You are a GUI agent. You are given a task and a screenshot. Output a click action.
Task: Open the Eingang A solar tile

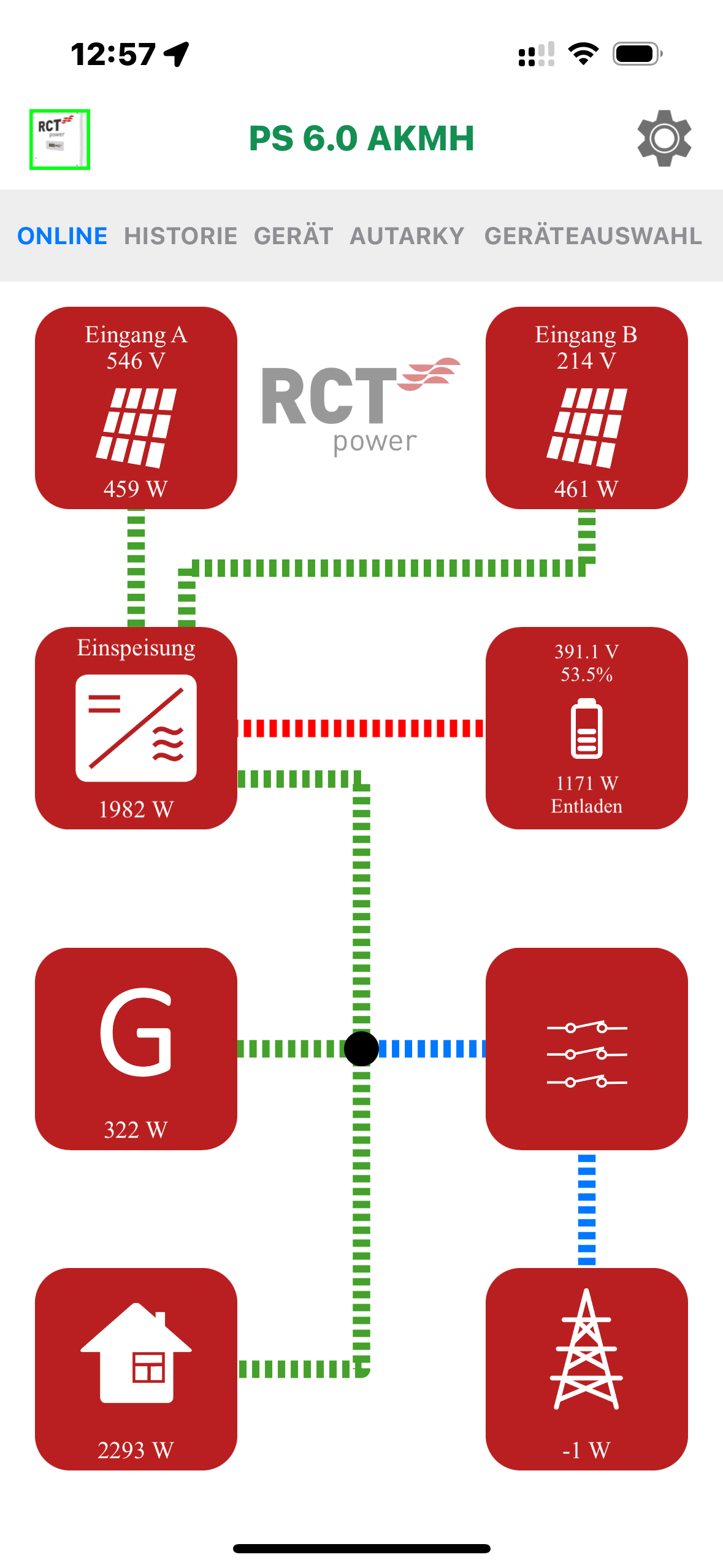(136, 408)
